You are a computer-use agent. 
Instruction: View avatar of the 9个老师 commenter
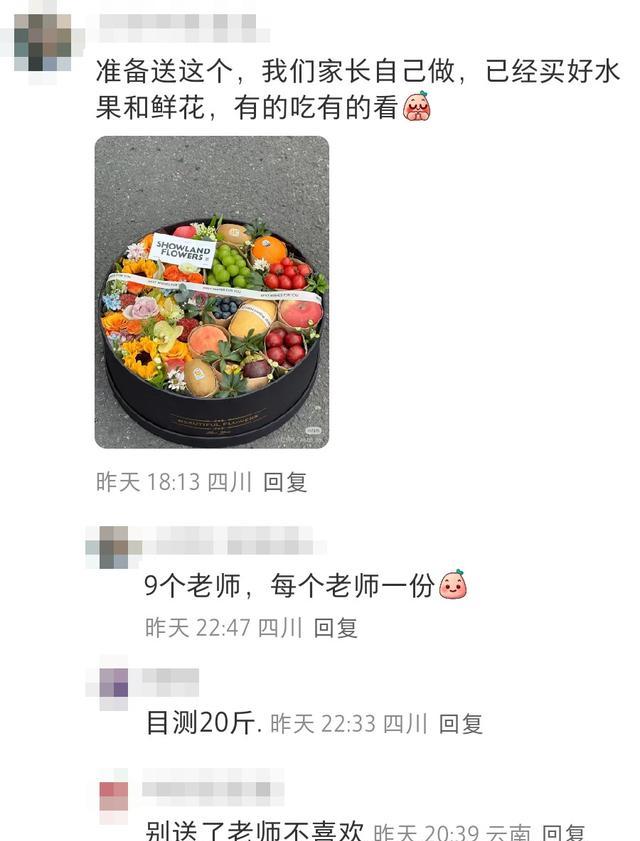click(112, 547)
